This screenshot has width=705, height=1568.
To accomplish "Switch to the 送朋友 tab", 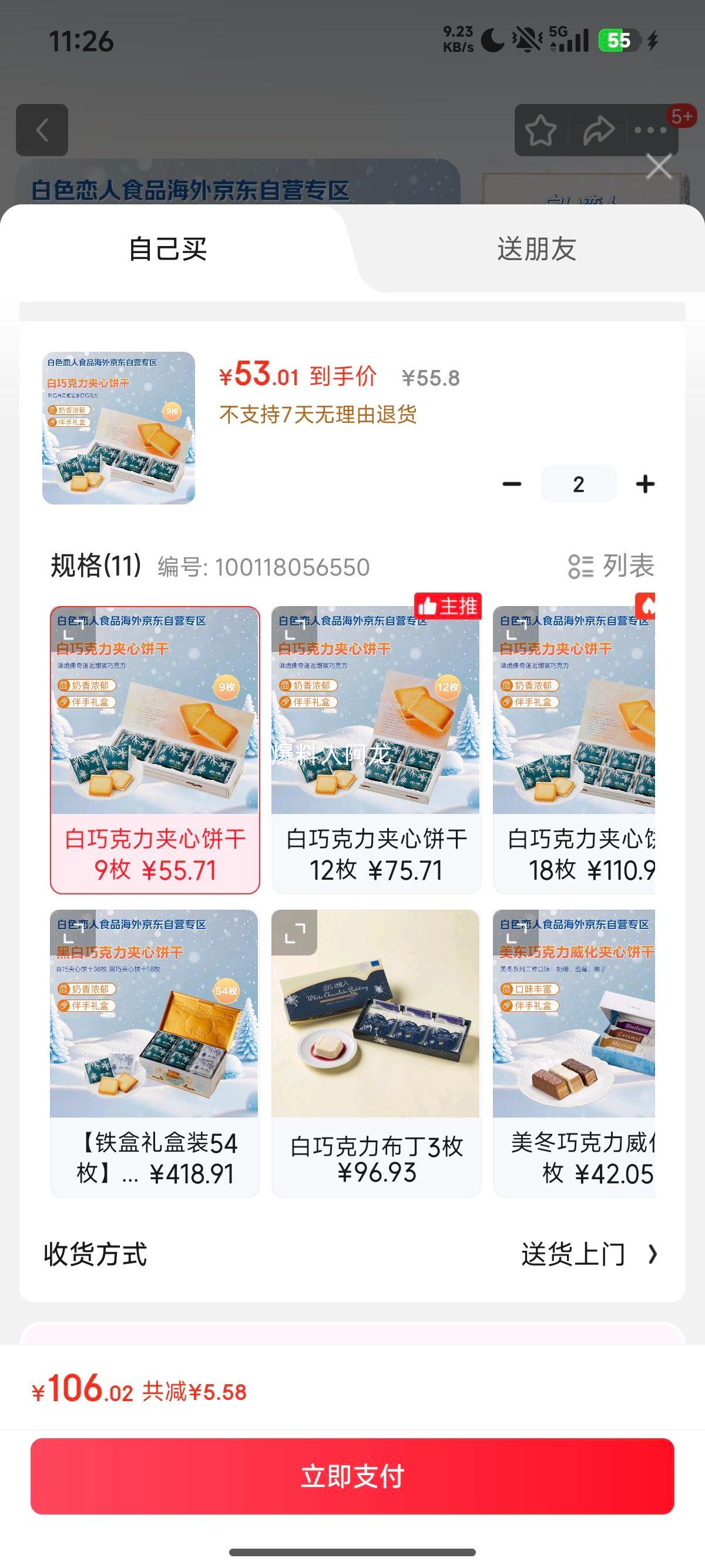I will (536, 249).
